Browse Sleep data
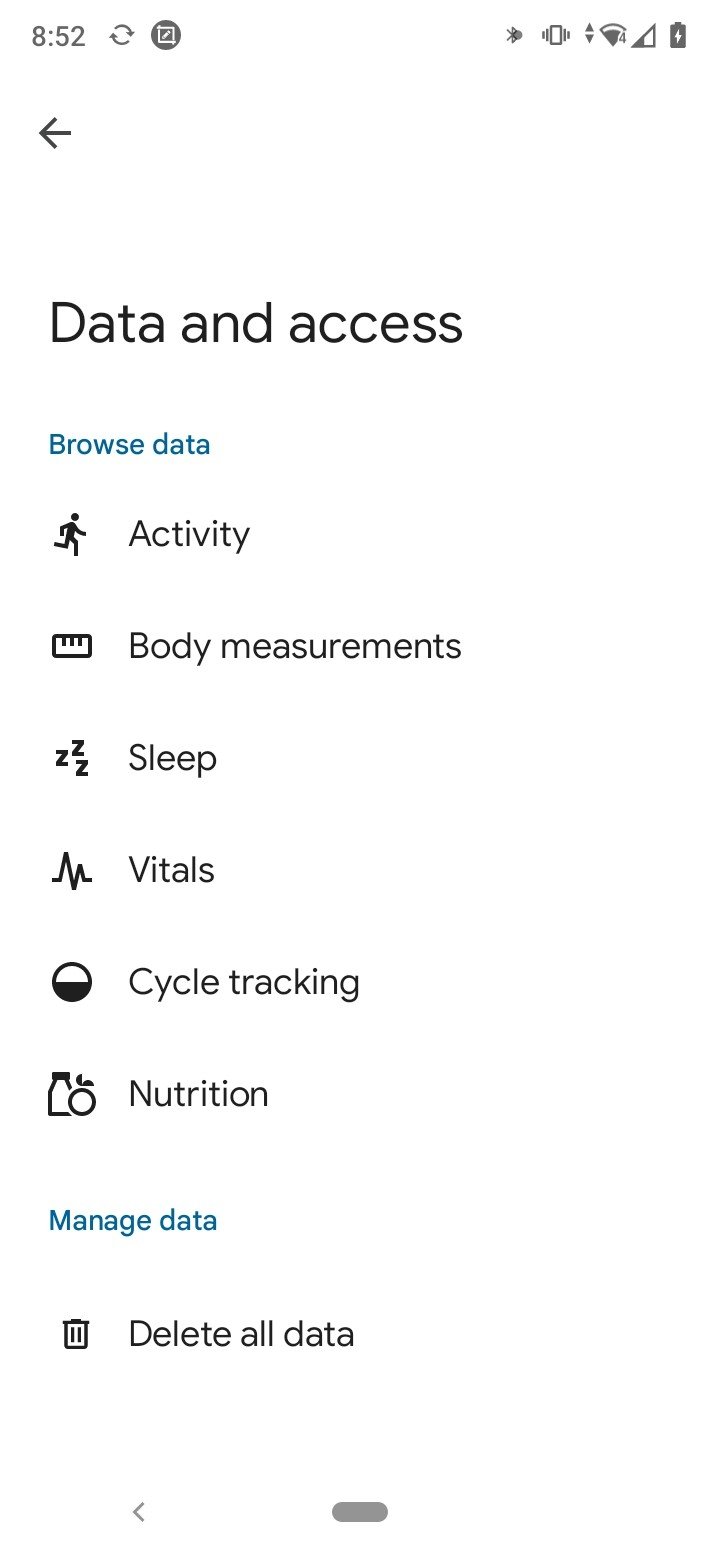The image size is (720, 1560). (360, 758)
